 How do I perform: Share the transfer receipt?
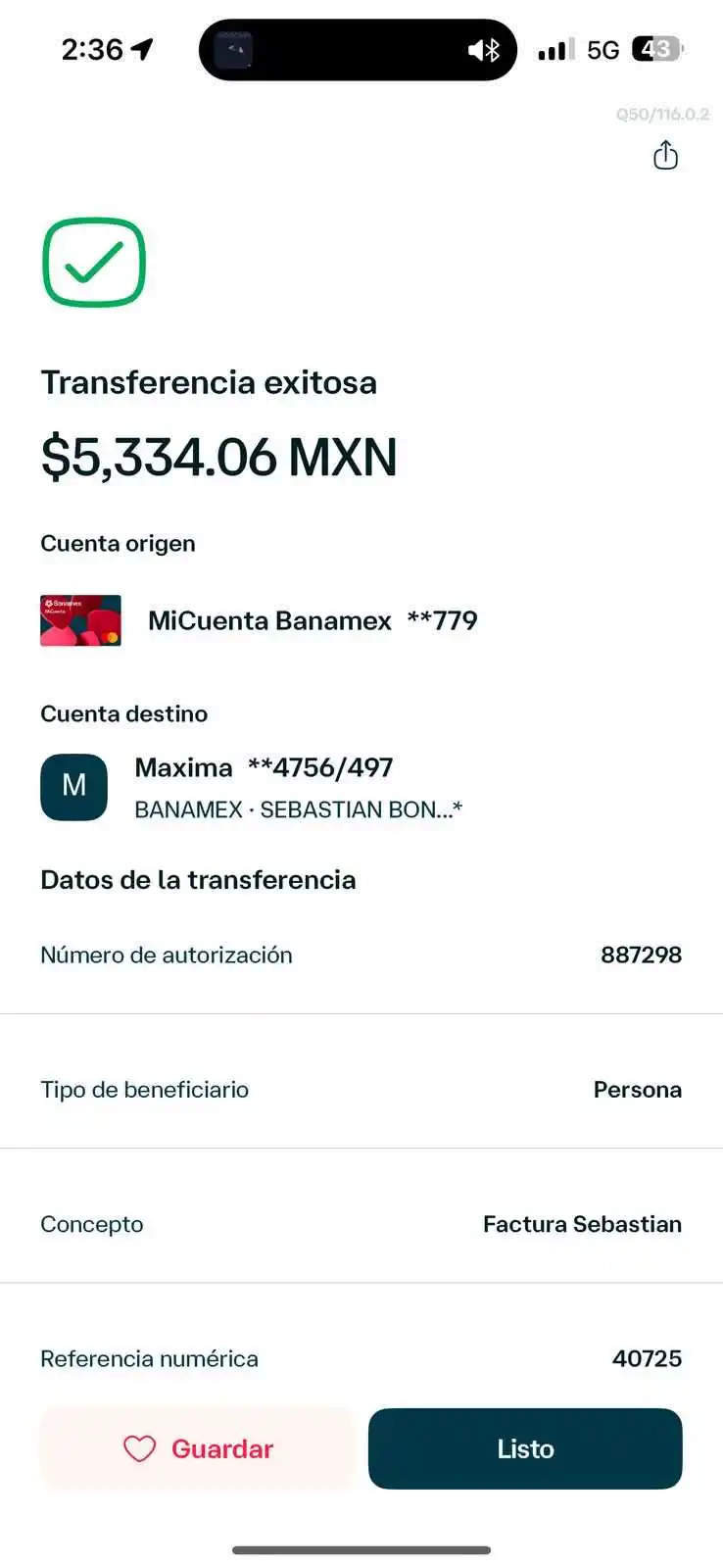[x=666, y=155]
